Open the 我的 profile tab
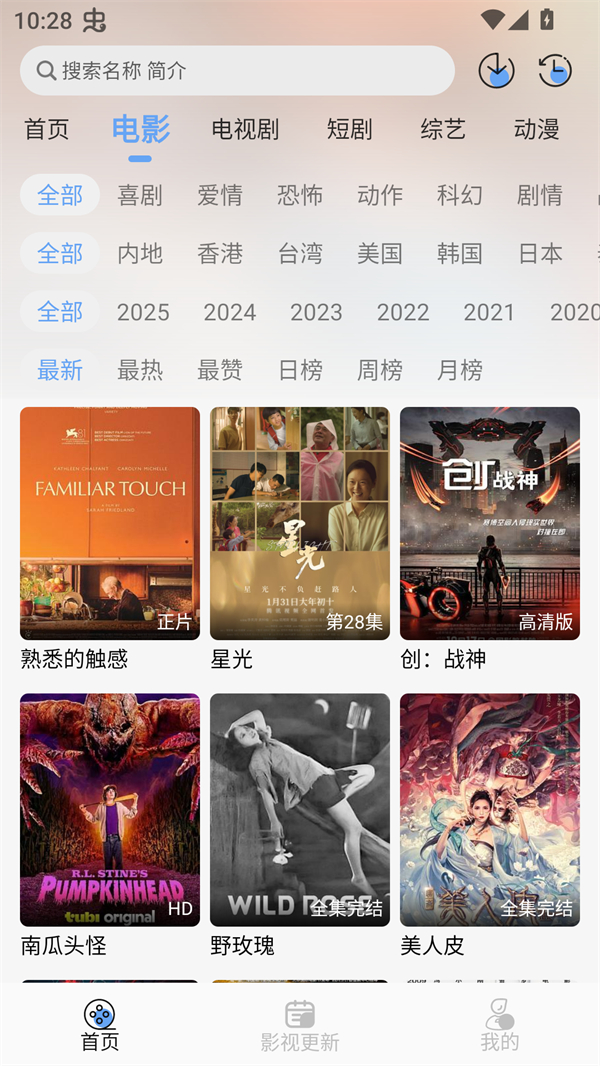Image resolution: width=600 pixels, height=1066 pixels. (x=500, y=1026)
